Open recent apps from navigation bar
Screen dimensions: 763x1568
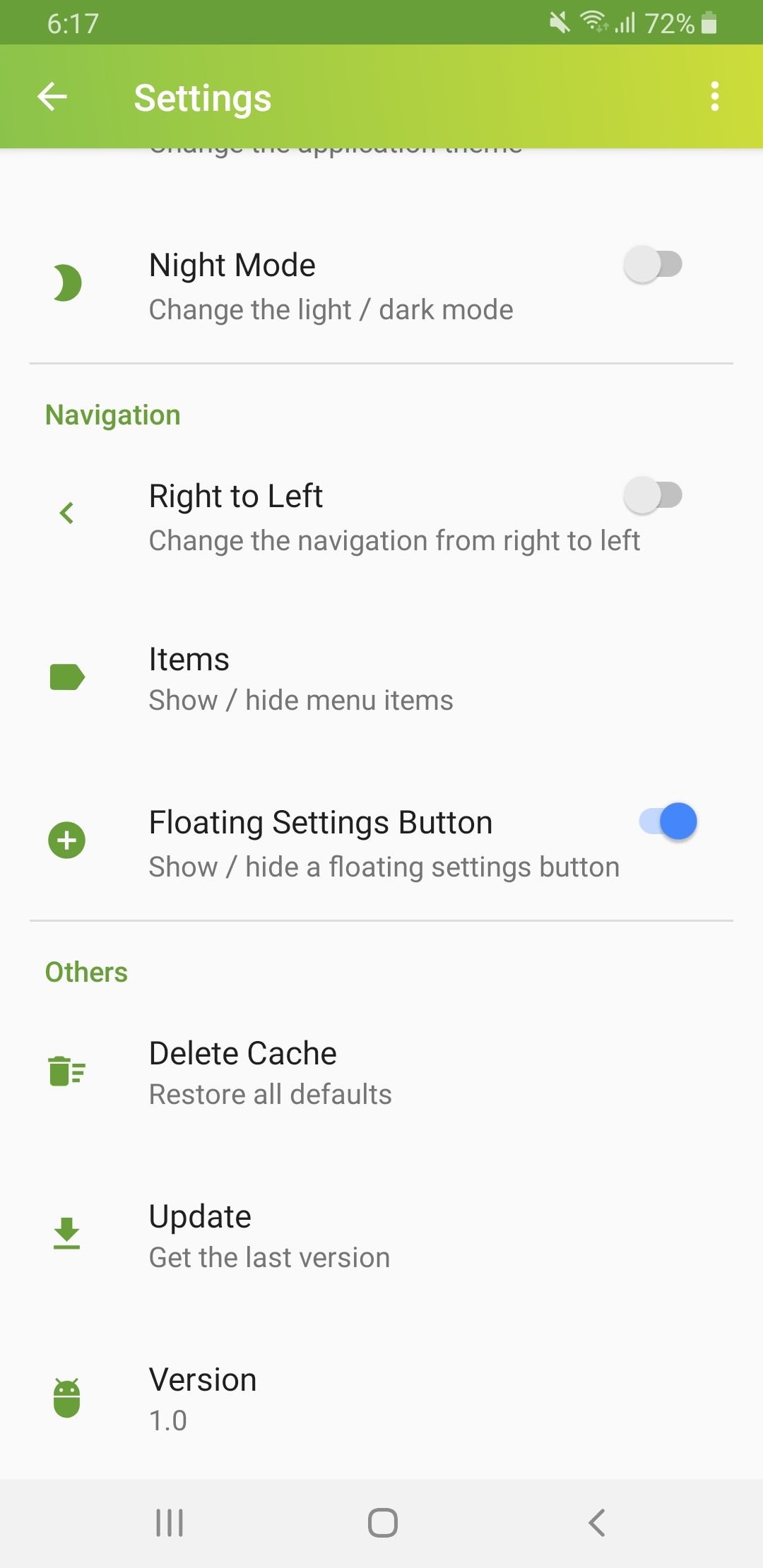click(170, 1523)
